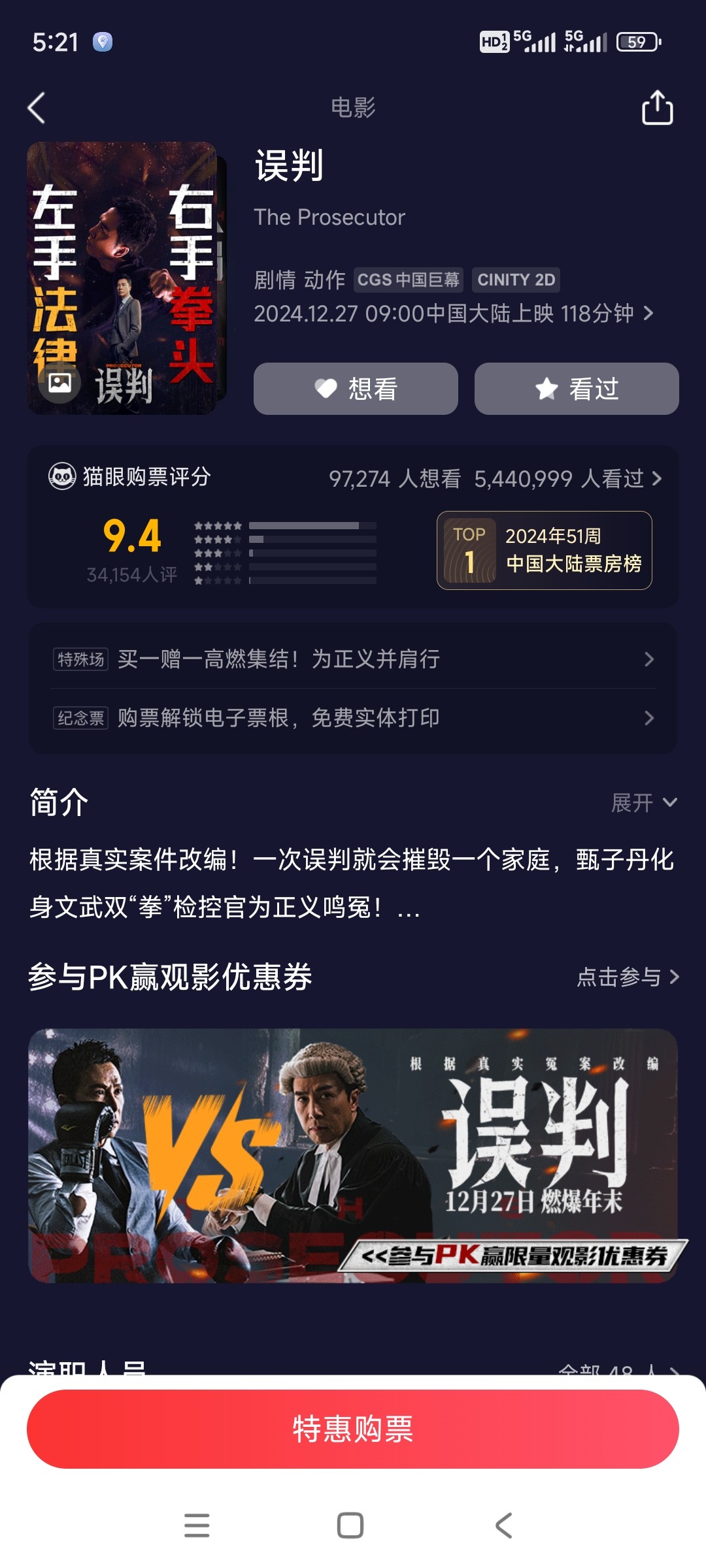Go back using the top-left arrow
Screen dimensions: 706x1568
click(37, 108)
